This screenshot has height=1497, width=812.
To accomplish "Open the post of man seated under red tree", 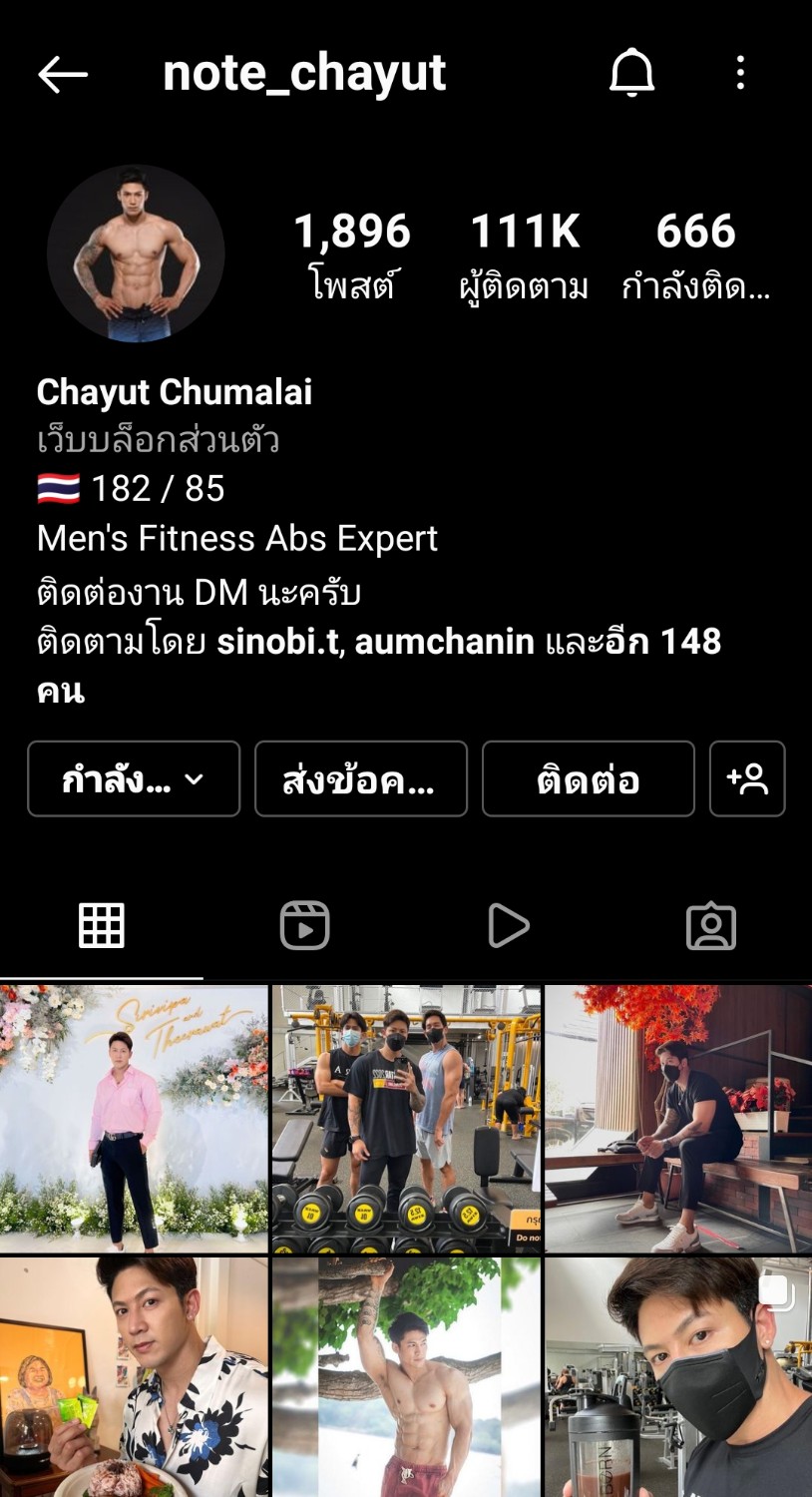I will [x=678, y=1119].
